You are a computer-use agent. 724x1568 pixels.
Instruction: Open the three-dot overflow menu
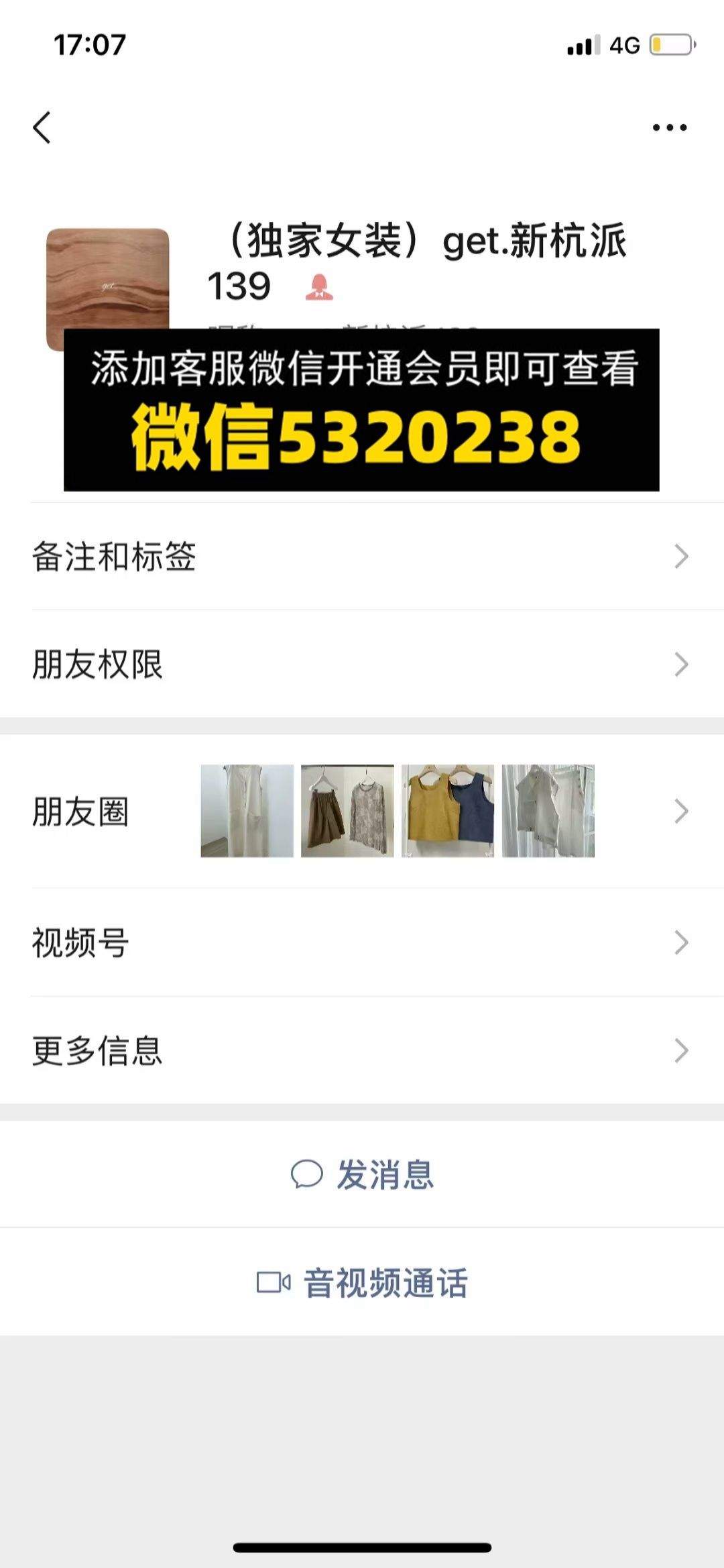click(670, 127)
